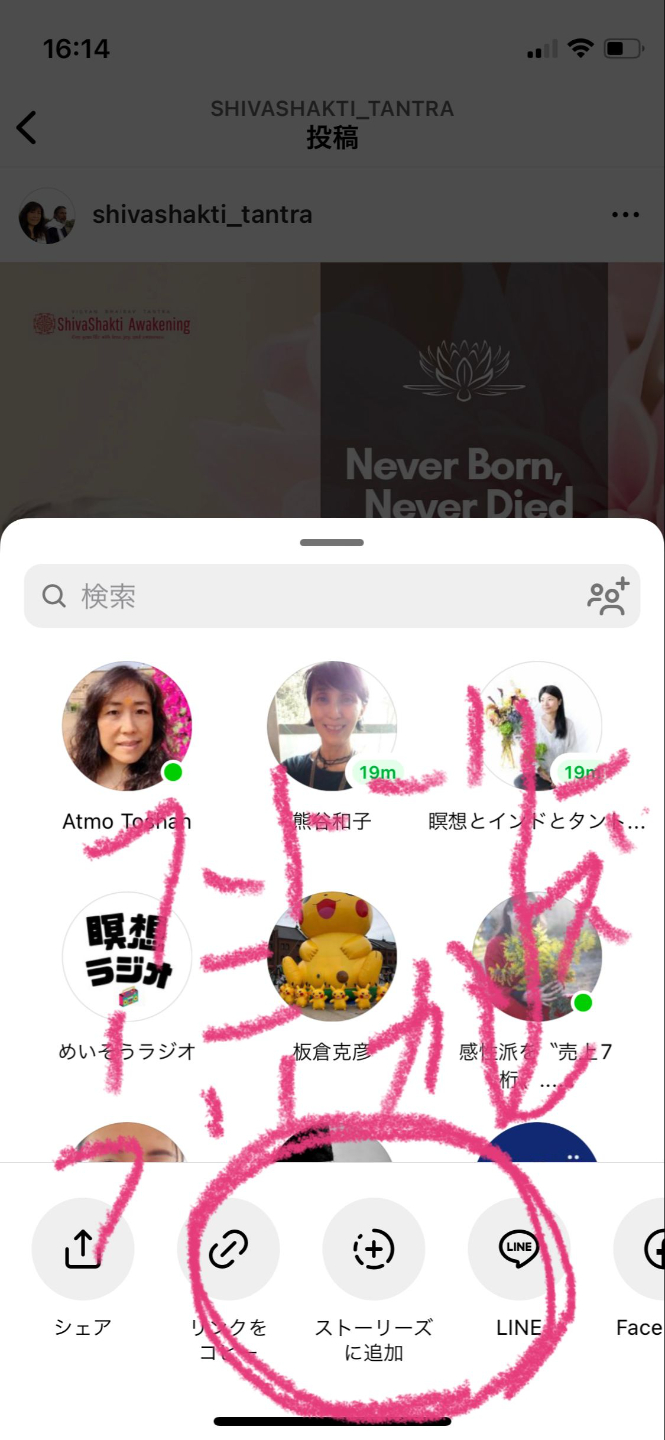Select 熊谷和子 as recipient
Viewport: 665px width, 1440px height.
332,726
